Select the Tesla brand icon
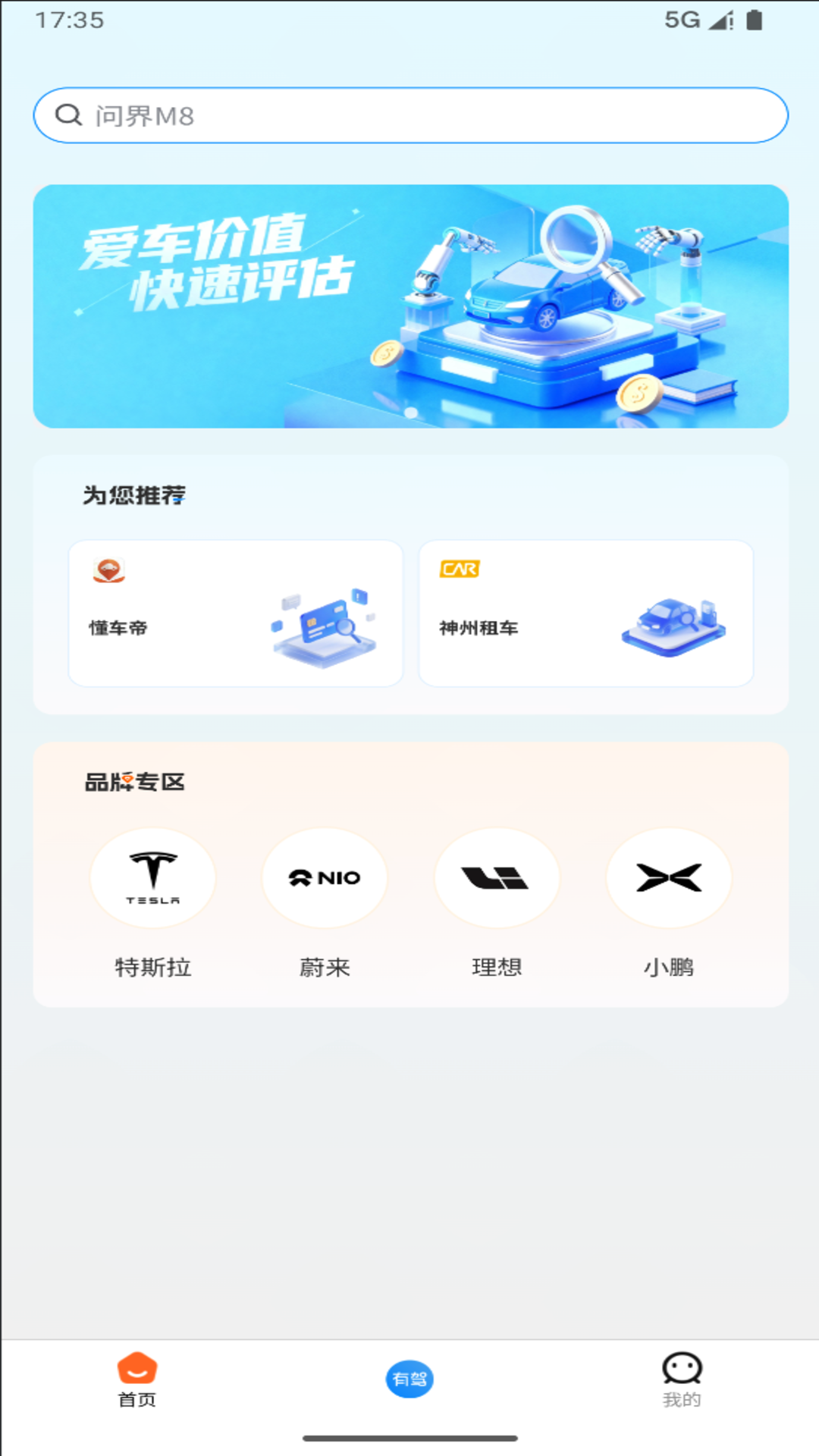This screenshot has width=819, height=1456. 152,877
